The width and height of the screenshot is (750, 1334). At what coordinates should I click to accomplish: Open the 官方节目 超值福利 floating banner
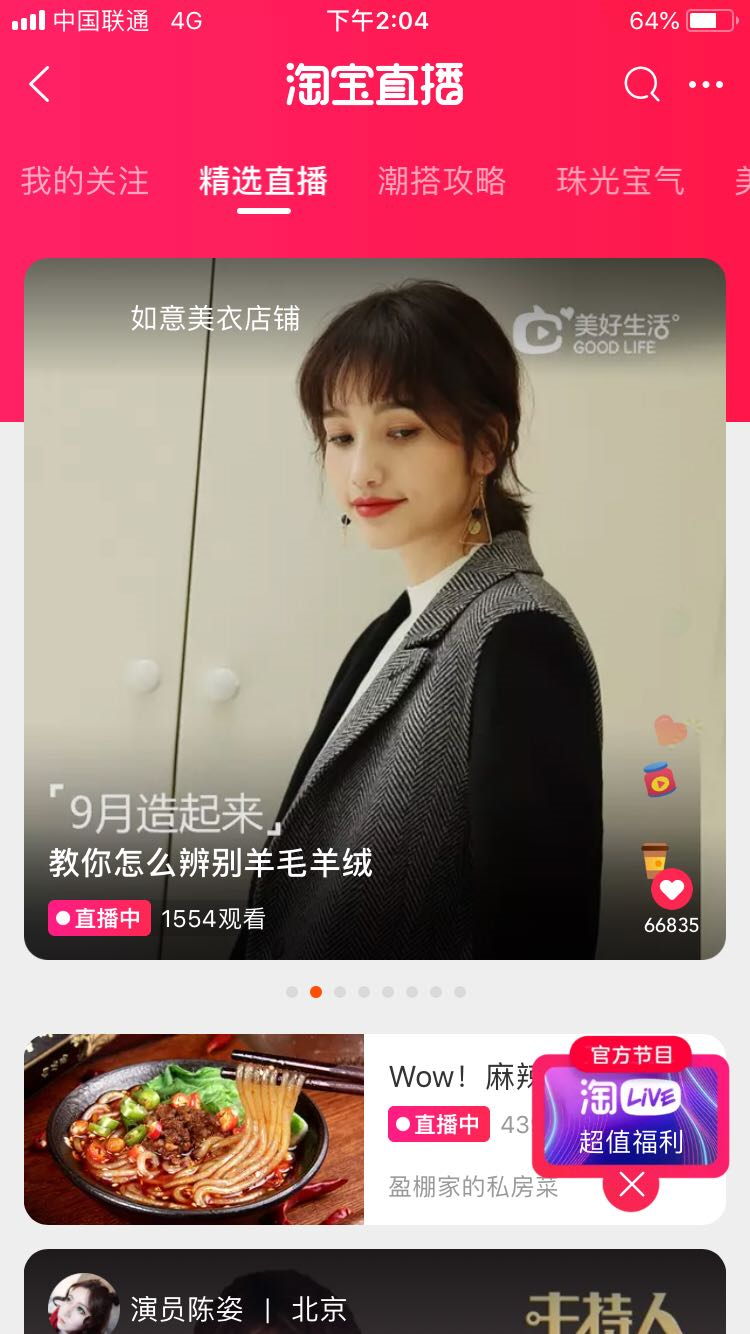click(x=631, y=1116)
